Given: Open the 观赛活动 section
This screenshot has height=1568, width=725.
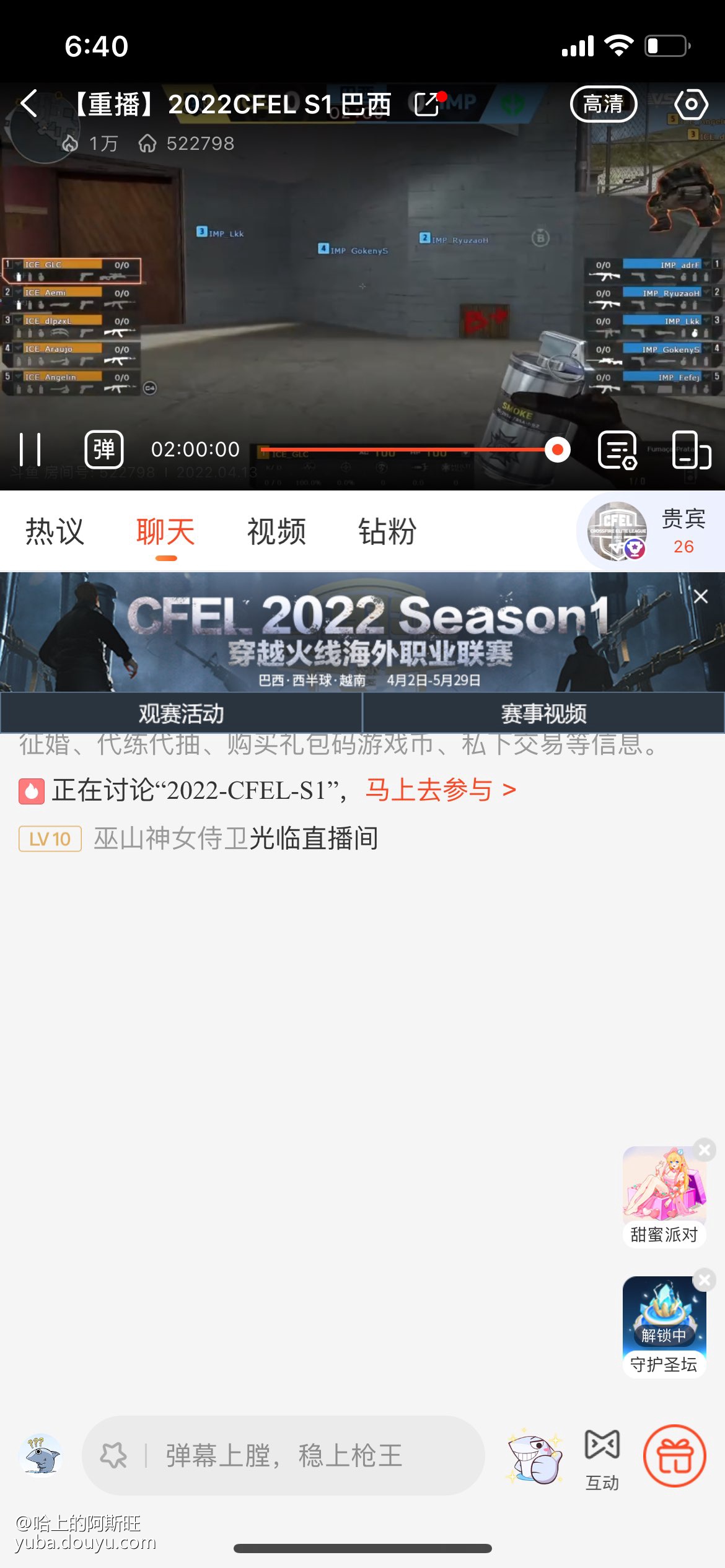Looking at the screenshot, I should click(x=181, y=713).
